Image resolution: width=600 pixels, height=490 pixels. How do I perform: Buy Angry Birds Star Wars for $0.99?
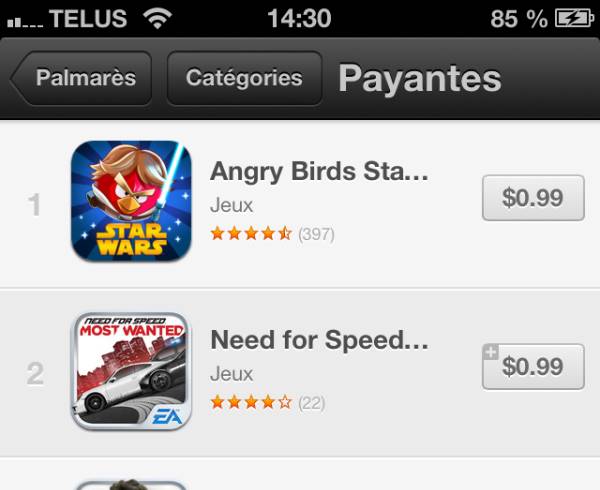tap(532, 197)
